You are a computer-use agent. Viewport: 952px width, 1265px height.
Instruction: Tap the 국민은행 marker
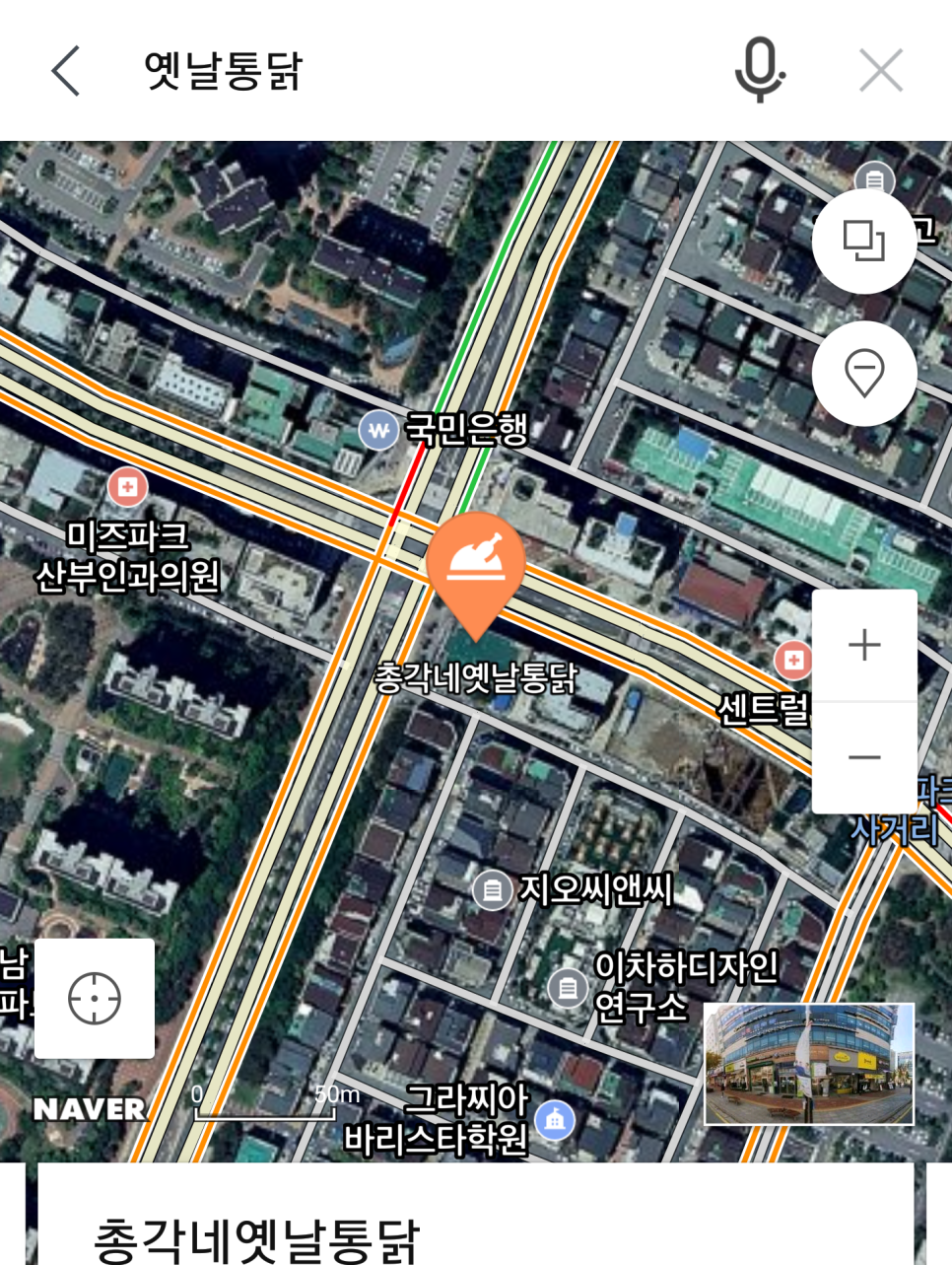[x=378, y=430]
